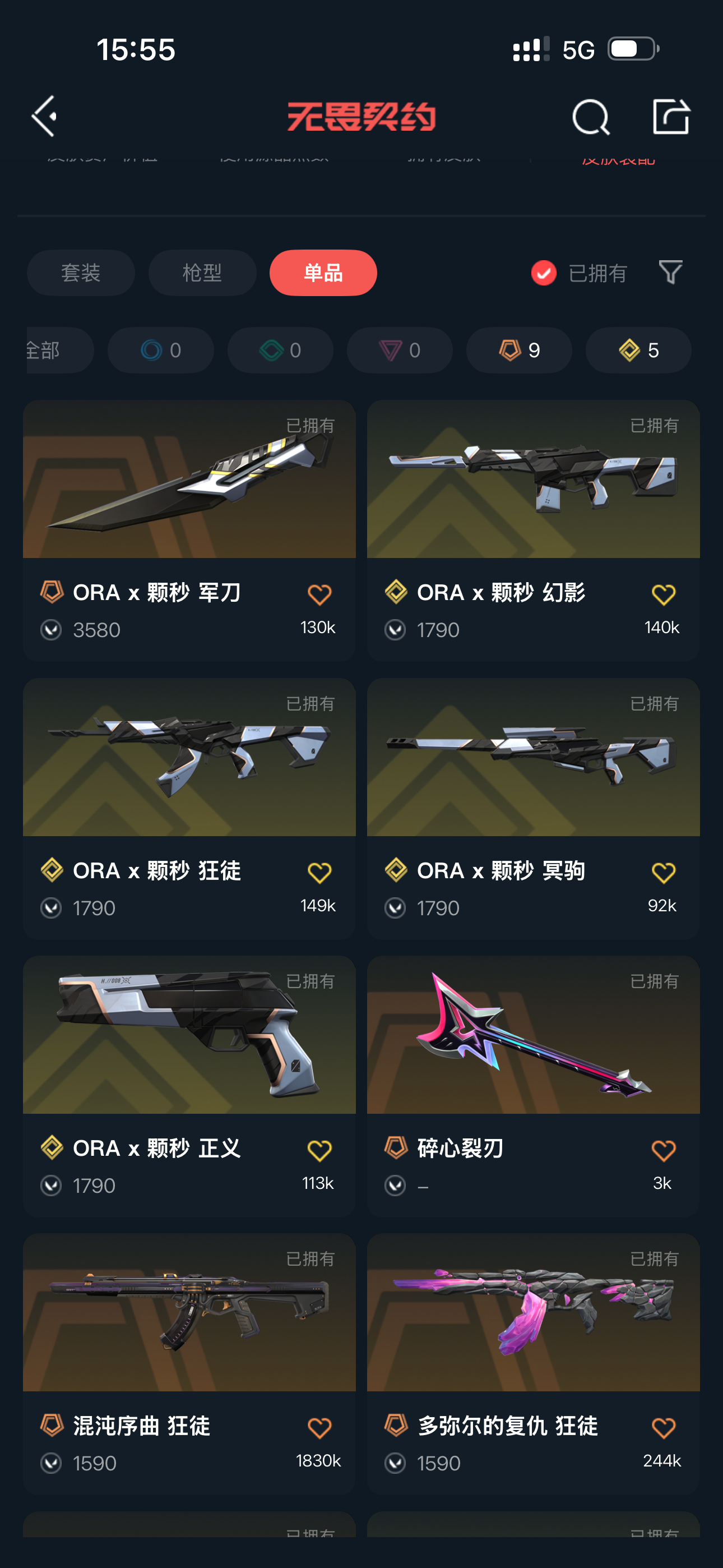Filter by blue tier chip showing 0
723x1568 pixels.
pos(161,350)
